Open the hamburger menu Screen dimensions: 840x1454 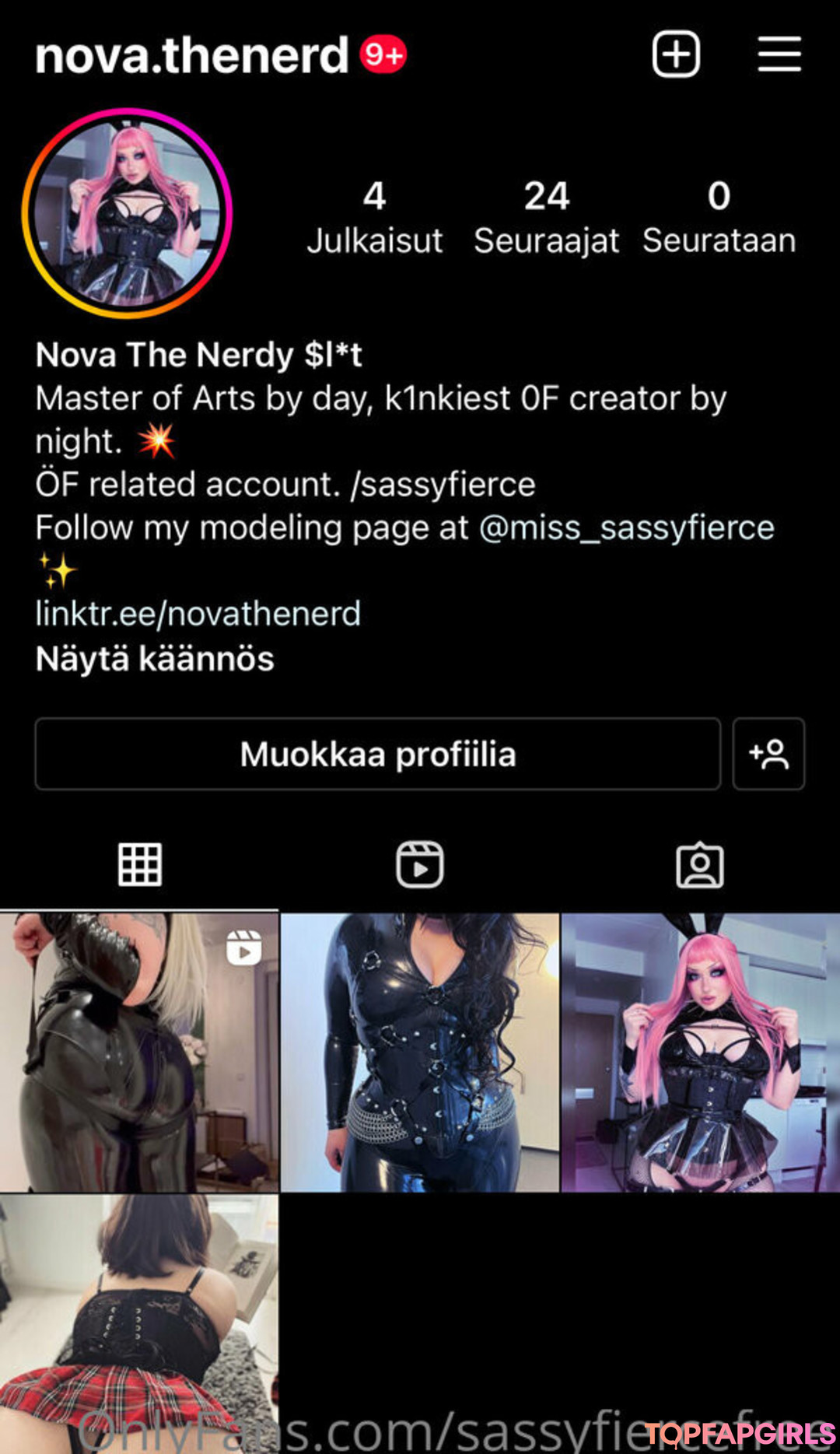click(x=779, y=54)
